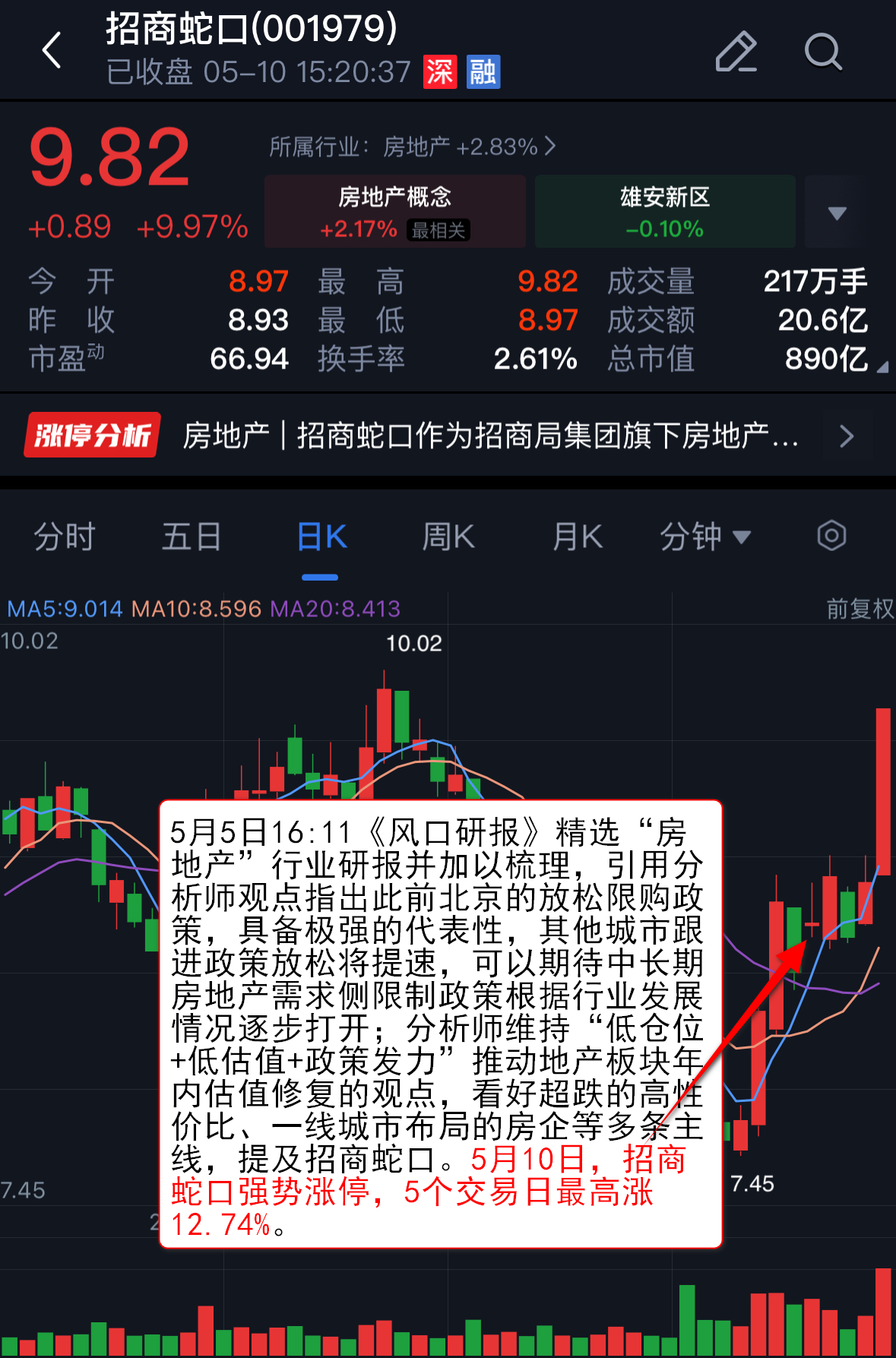Tap the 融 margin trading badge
The height and width of the screenshot is (1358, 896).
point(483,72)
